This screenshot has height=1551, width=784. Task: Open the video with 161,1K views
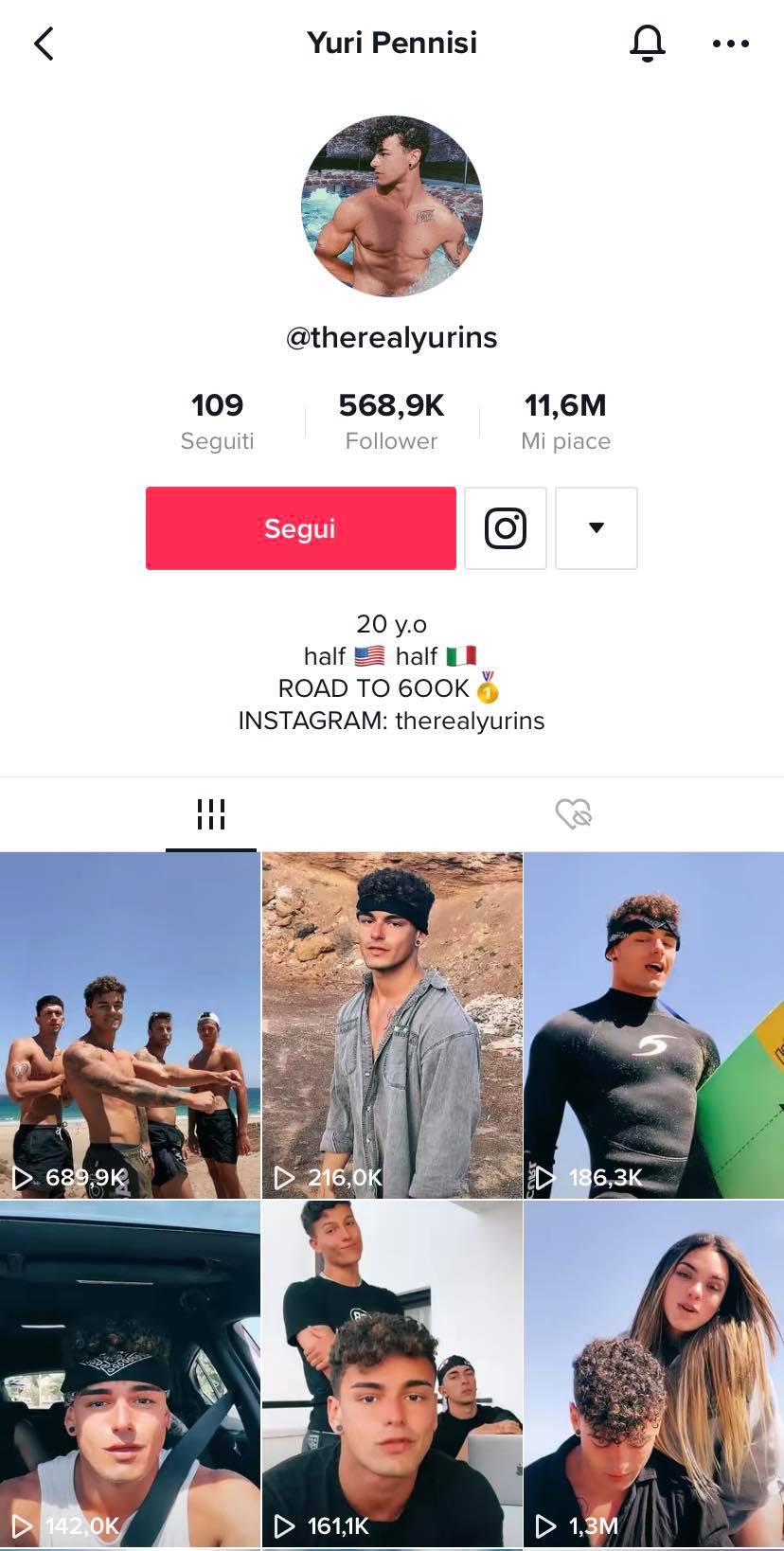tap(392, 1373)
